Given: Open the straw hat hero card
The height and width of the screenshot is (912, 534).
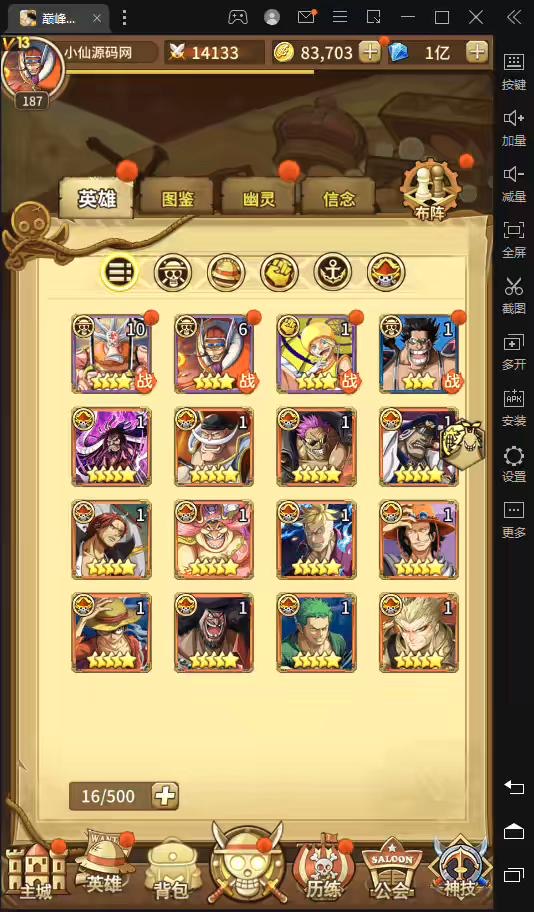Looking at the screenshot, I should (112, 633).
